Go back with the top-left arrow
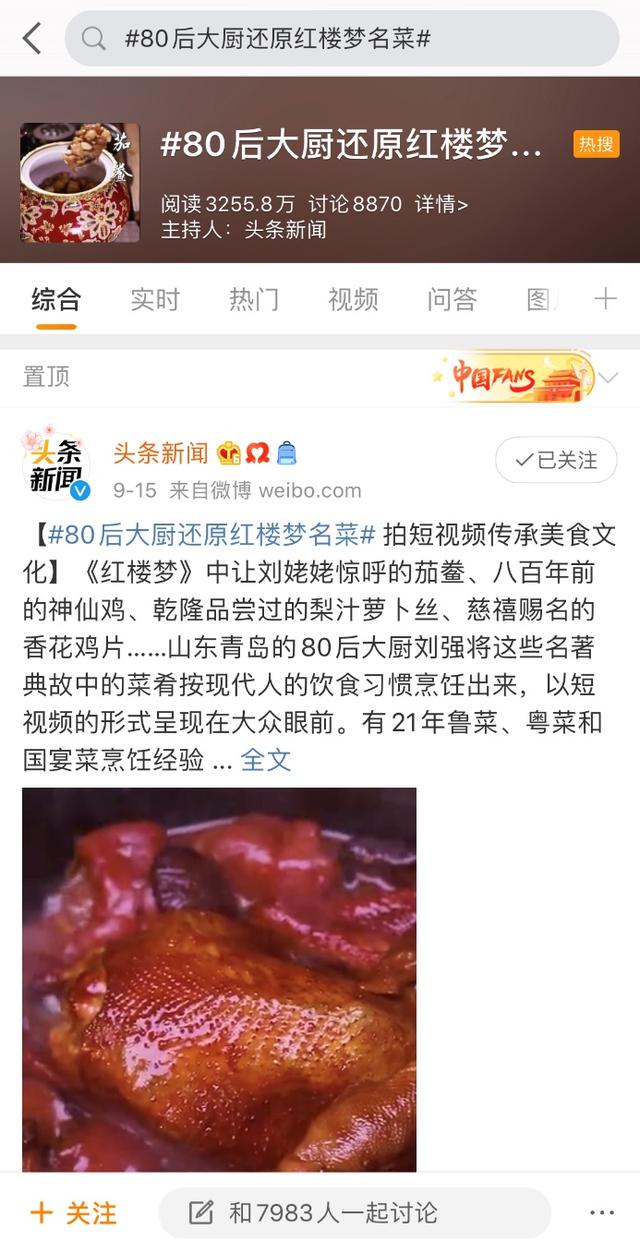640x1253 pixels. coord(32,39)
